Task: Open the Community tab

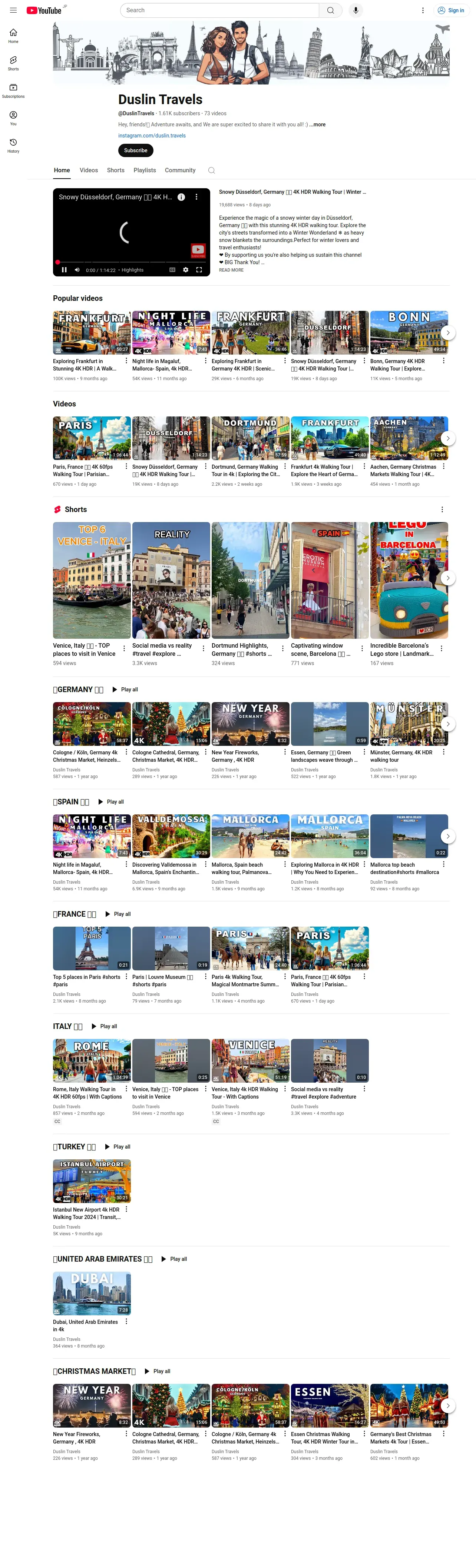Action: pos(179,170)
